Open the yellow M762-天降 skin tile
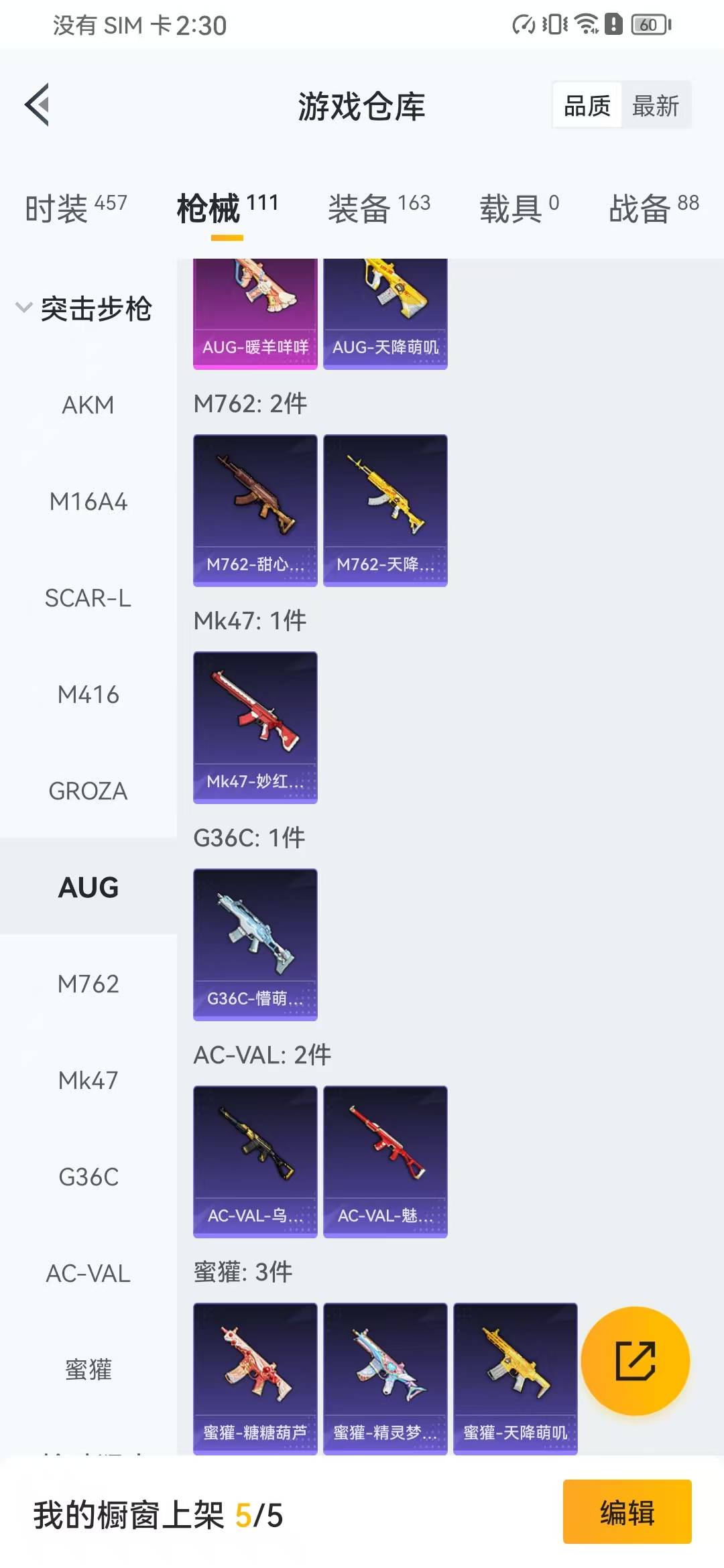This screenshot has width=724, height=1568. 385,510
